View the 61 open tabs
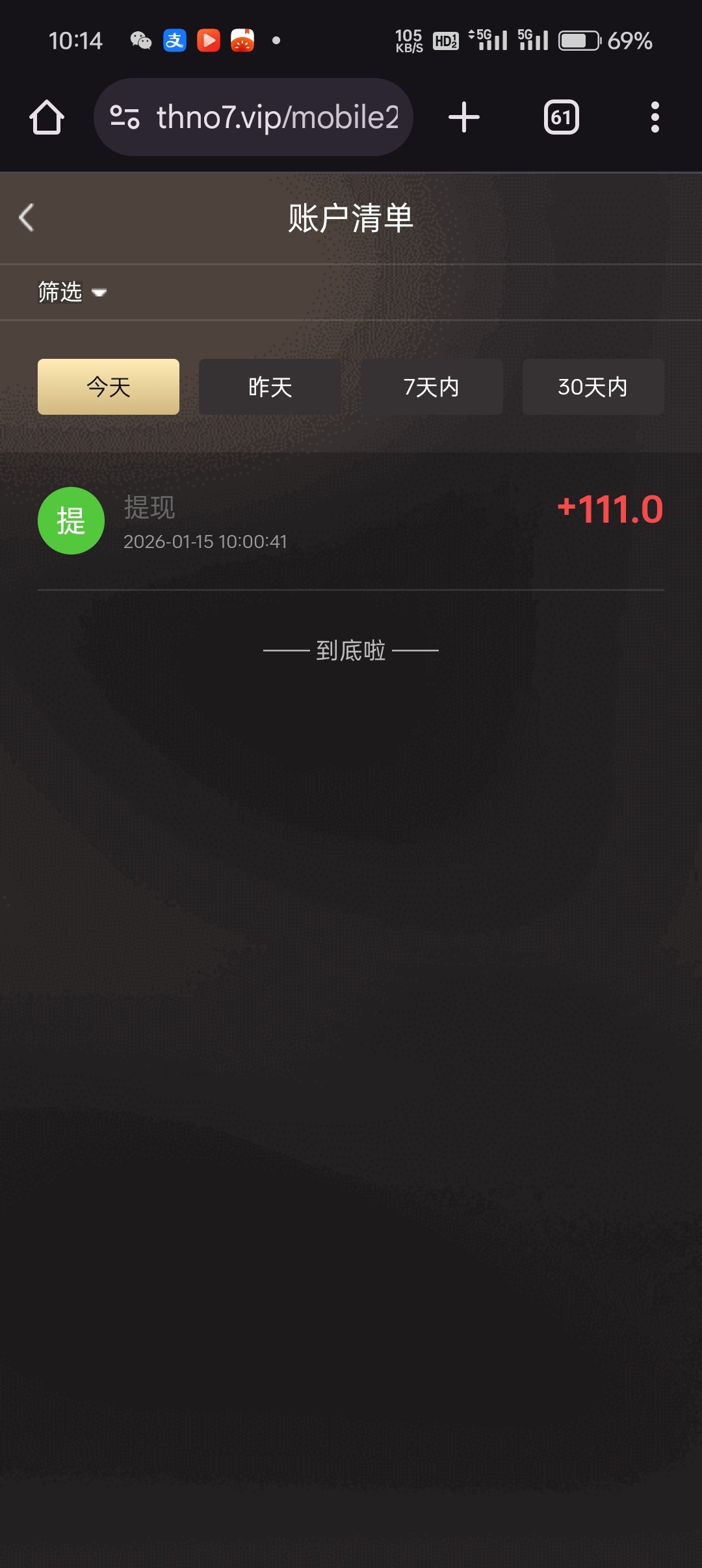This screenshot has height=1568, width=702. pyautogui.click(x=561, y=118)
